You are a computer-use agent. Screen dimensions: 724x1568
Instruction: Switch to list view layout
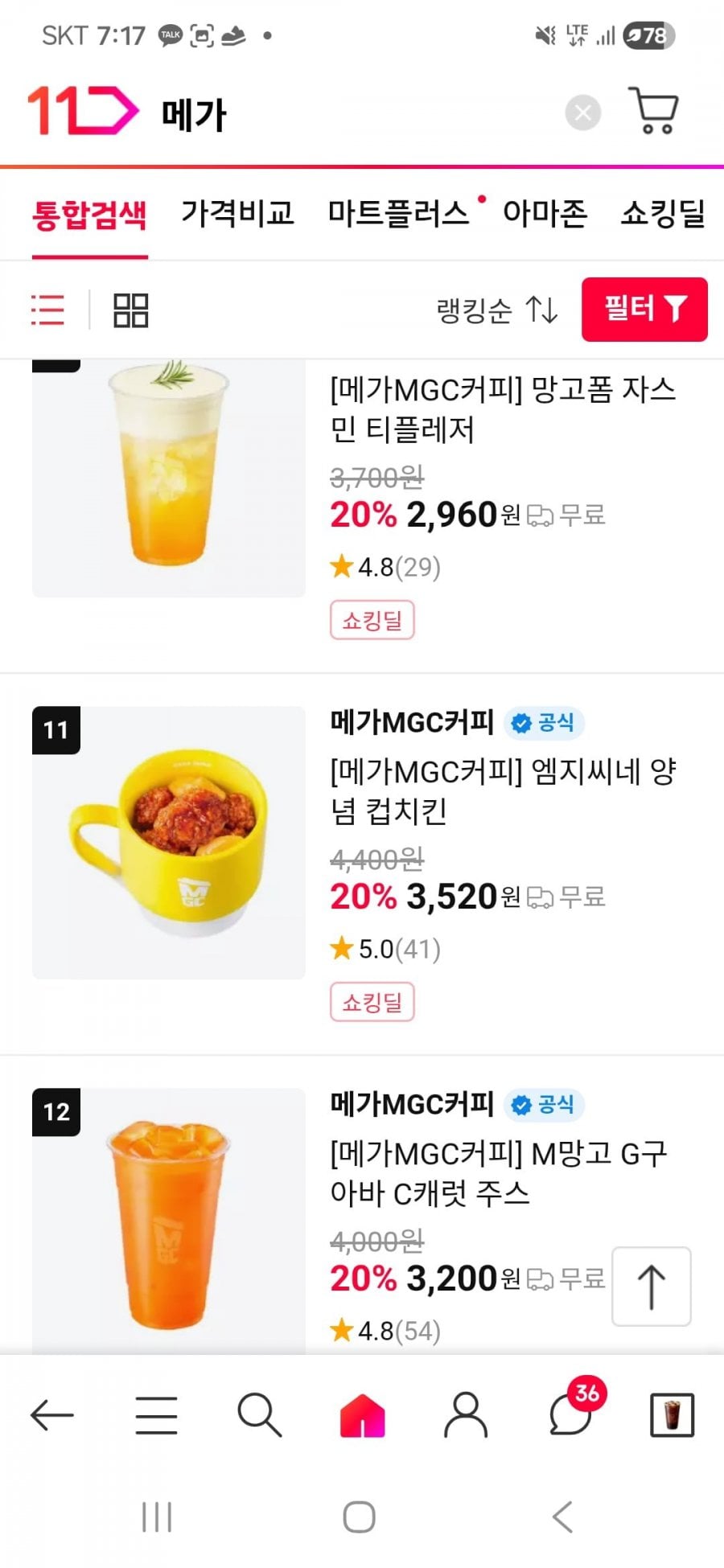[x=47, y=310]
